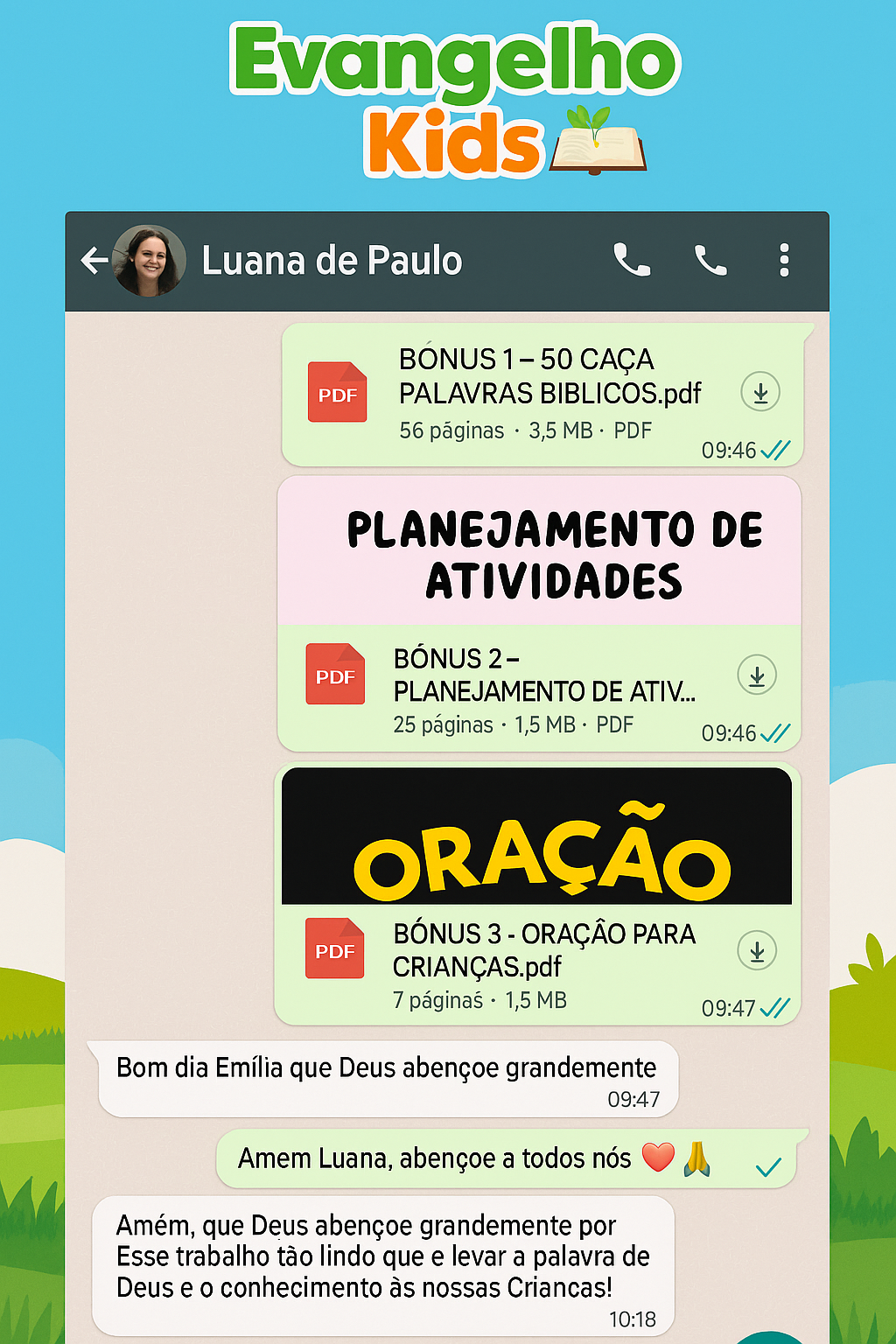Download the 50 CAÇA PALAVRAS BIBLICOS file

point(759,392)
